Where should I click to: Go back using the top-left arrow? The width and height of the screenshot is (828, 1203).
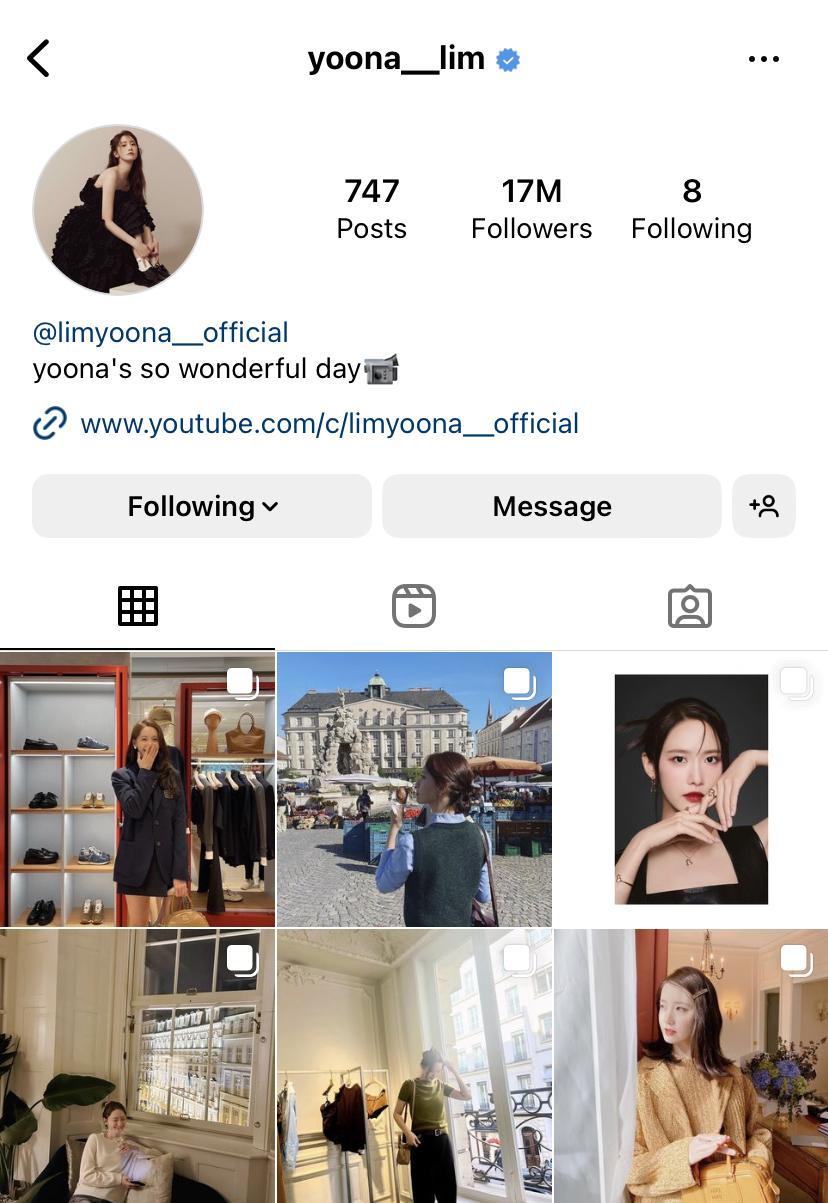[x=39, y=59]
